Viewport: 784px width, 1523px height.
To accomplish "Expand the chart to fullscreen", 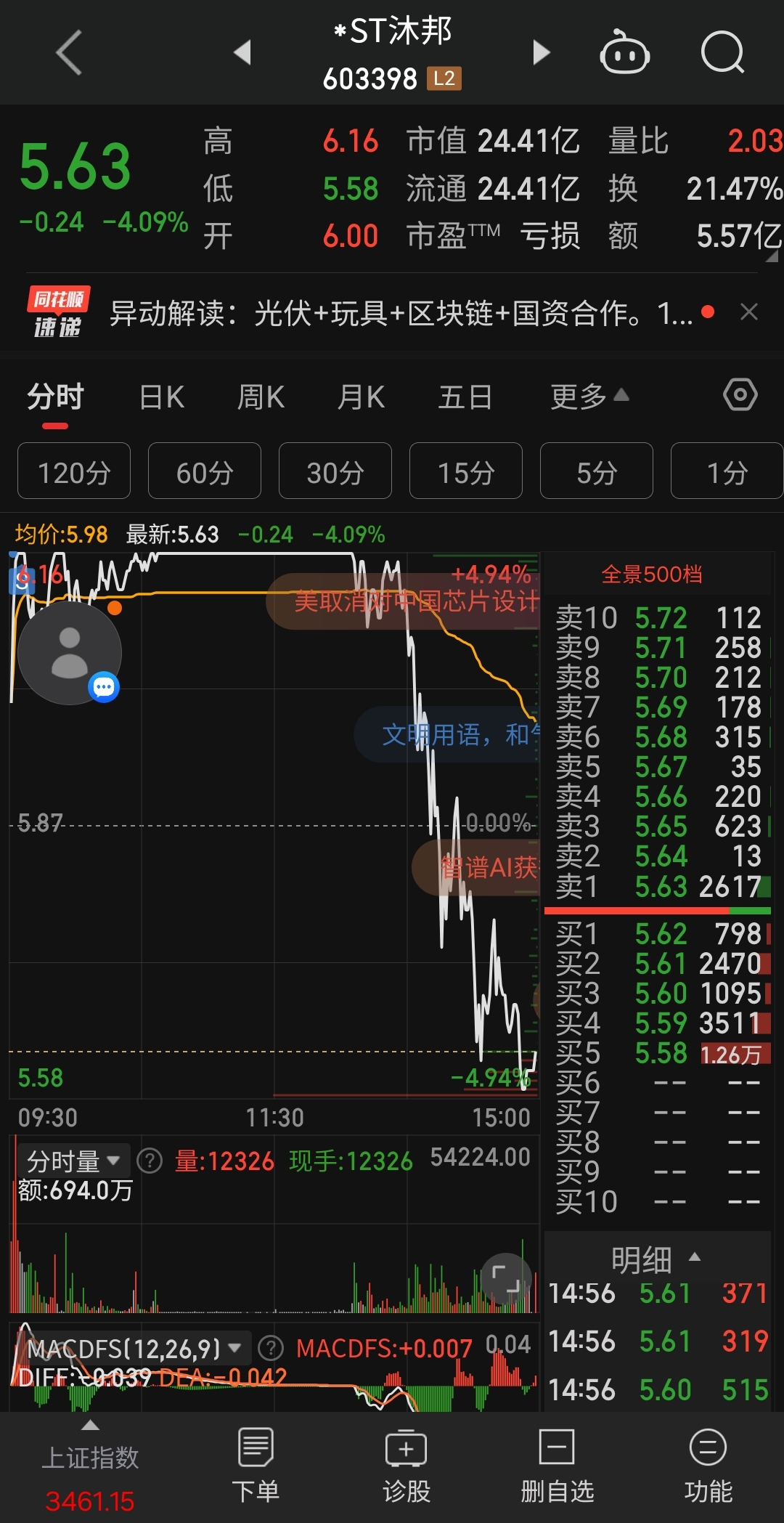I will (506, 1279).
